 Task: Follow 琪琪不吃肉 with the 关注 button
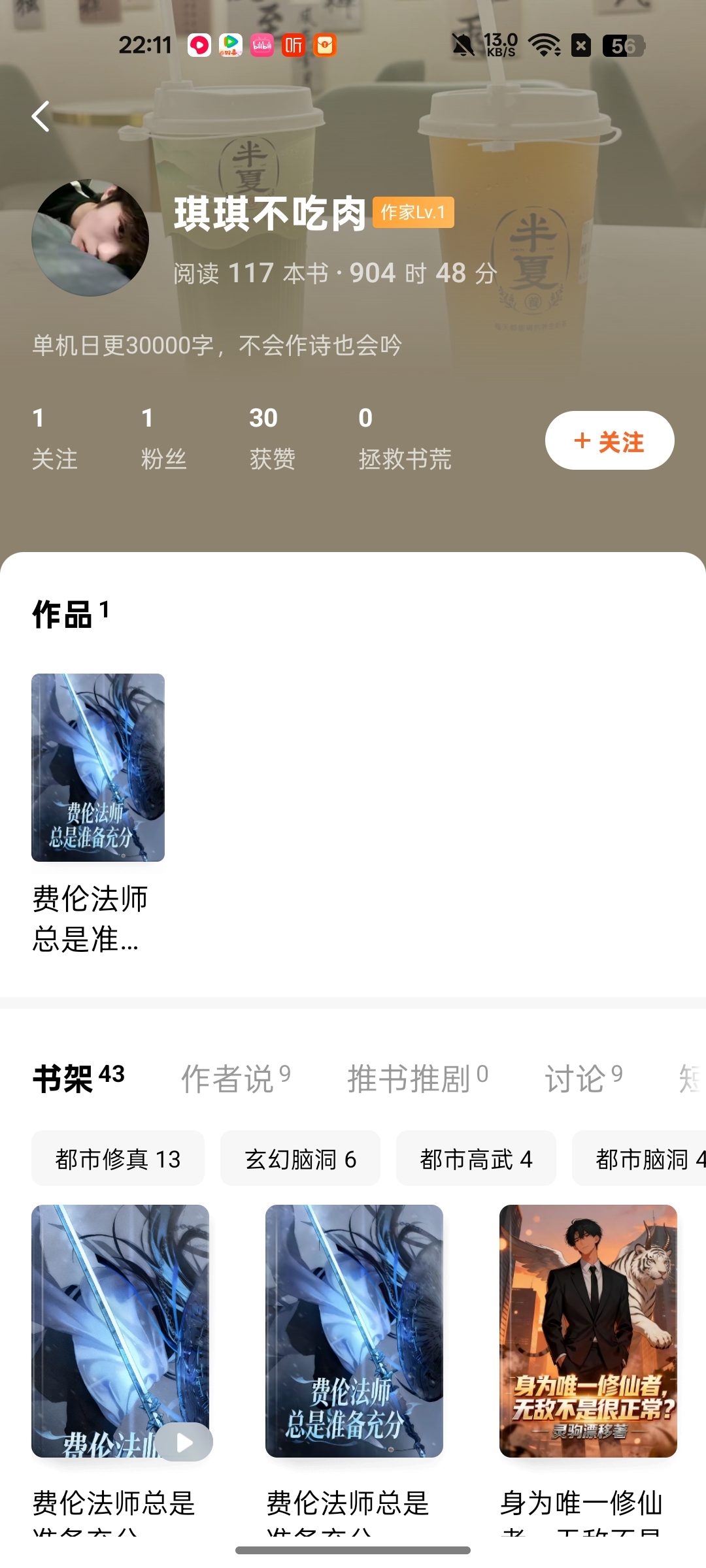(x=609, y=441)
